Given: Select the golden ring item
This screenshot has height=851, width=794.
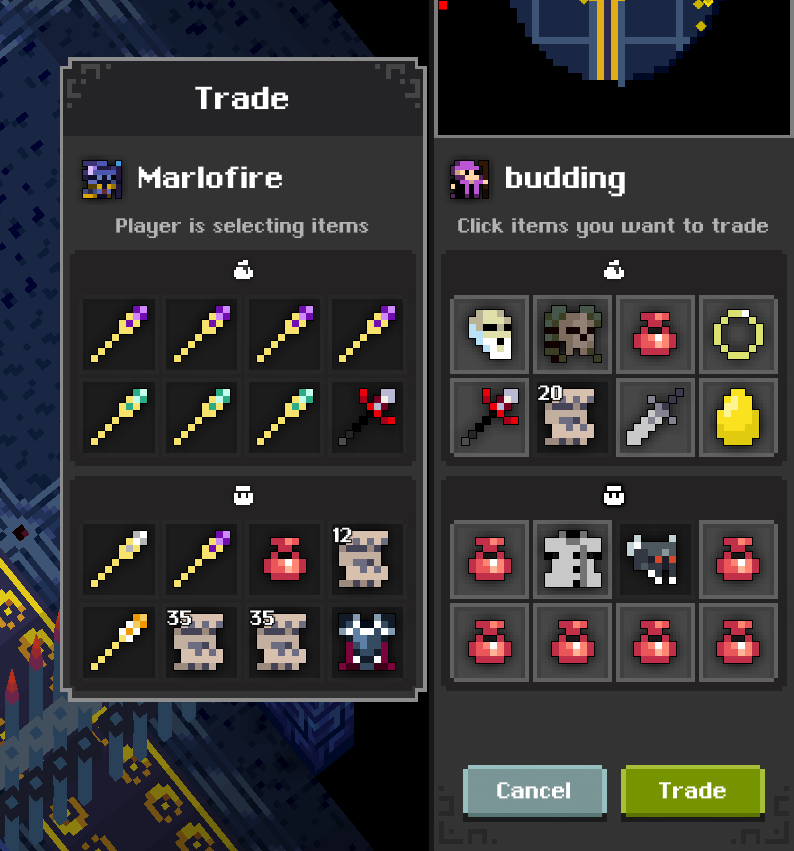Looking at the screenshot, I should [738, 334].
